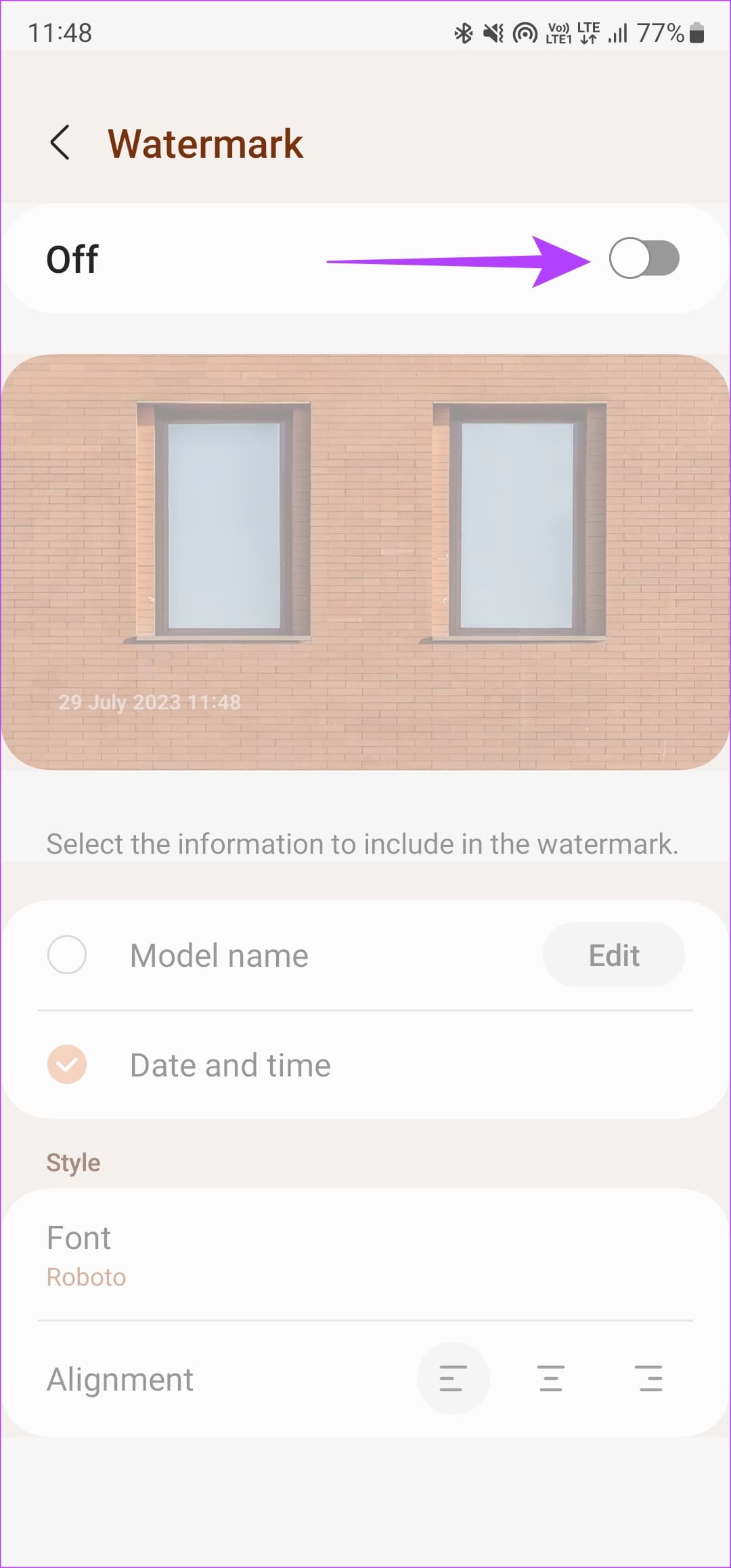Tap the watermark preview image
Viewport: 731px width, 1568px height.
pos(365,562)
